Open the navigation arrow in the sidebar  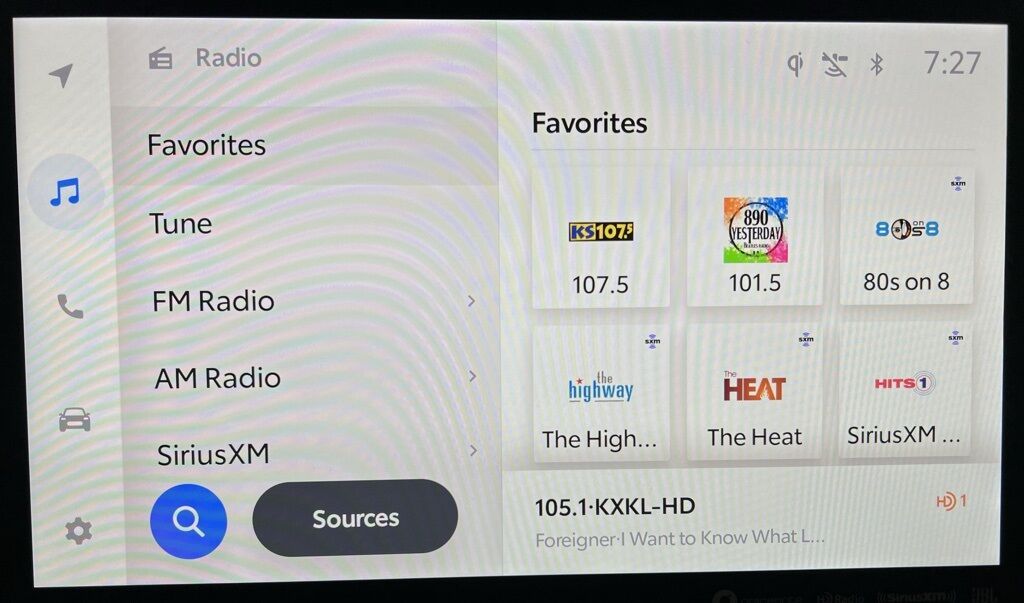click(x=62, y=76)
